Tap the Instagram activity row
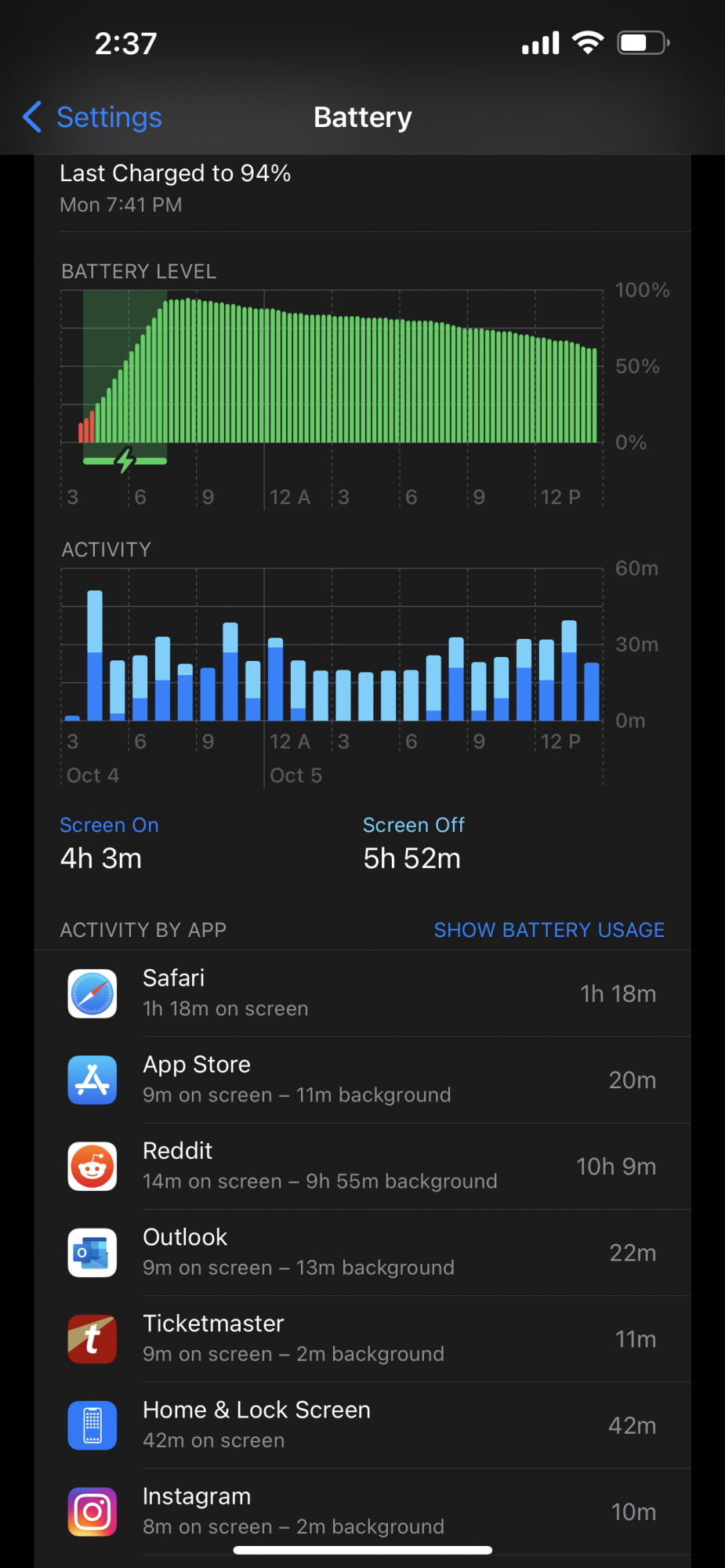 pos(362,1511)
